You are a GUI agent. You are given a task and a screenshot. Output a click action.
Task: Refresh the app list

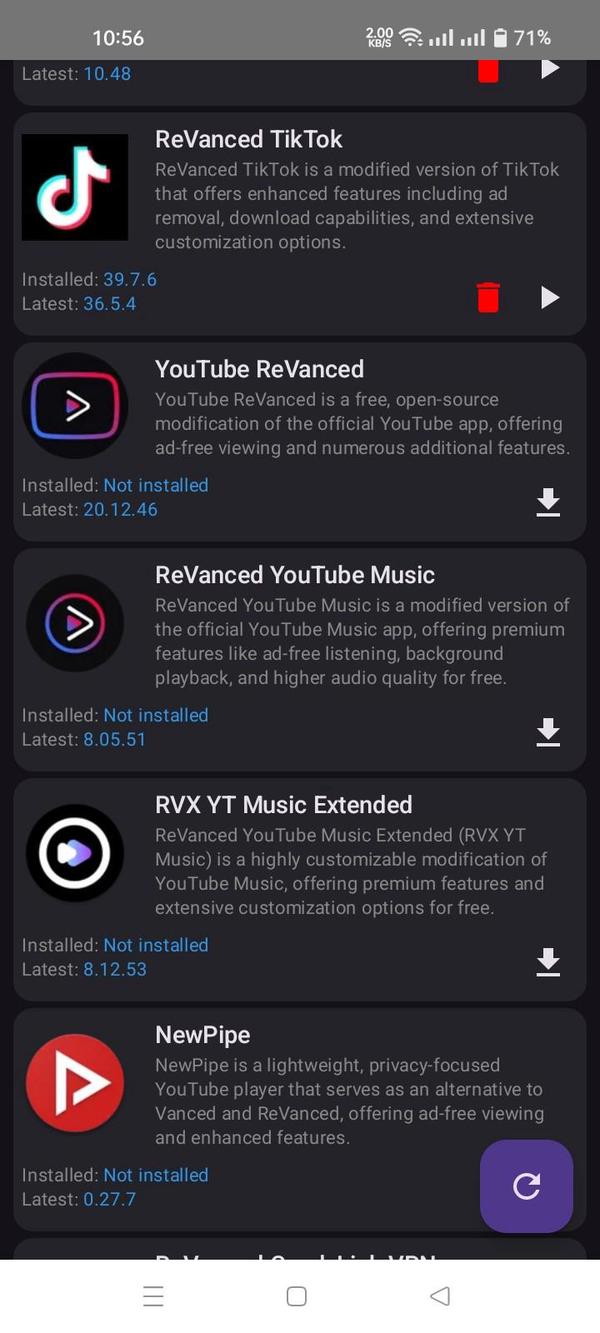coord(526,1186)
